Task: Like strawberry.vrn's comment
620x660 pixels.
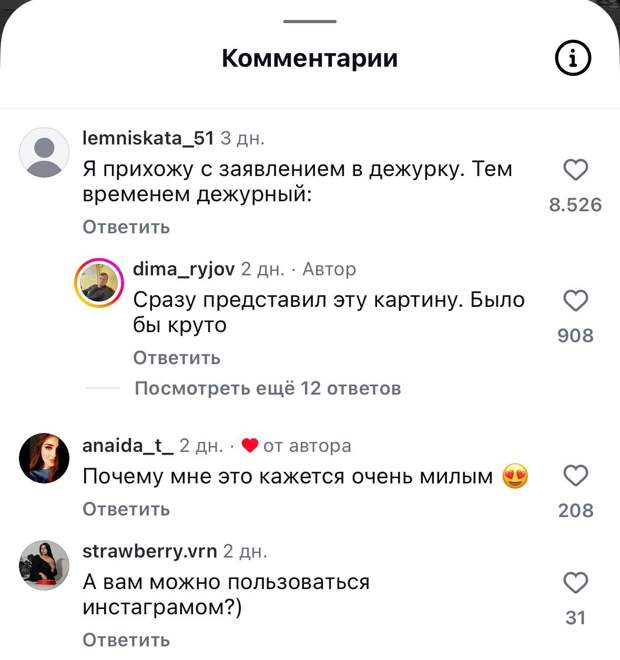Action: point(576,583)
